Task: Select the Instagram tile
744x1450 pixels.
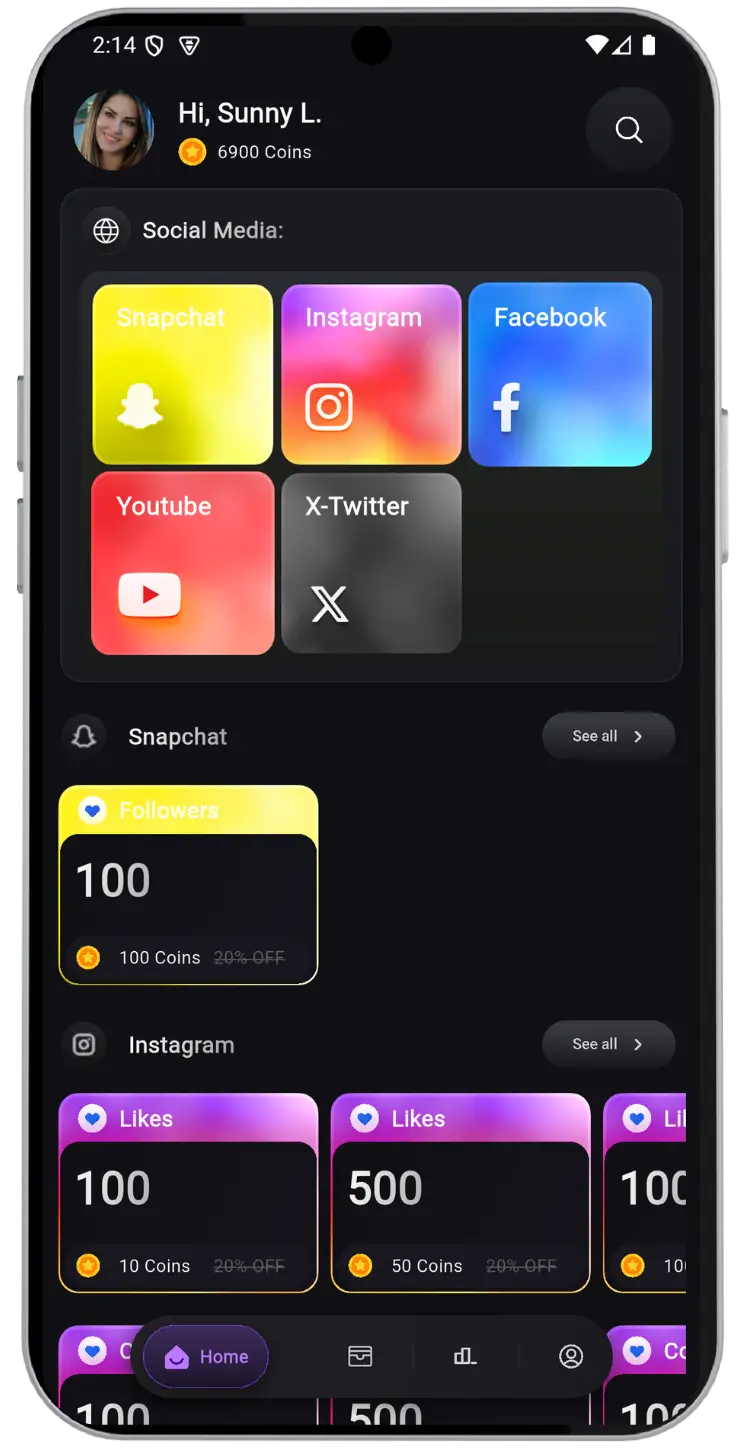Action: pos(371,374)
